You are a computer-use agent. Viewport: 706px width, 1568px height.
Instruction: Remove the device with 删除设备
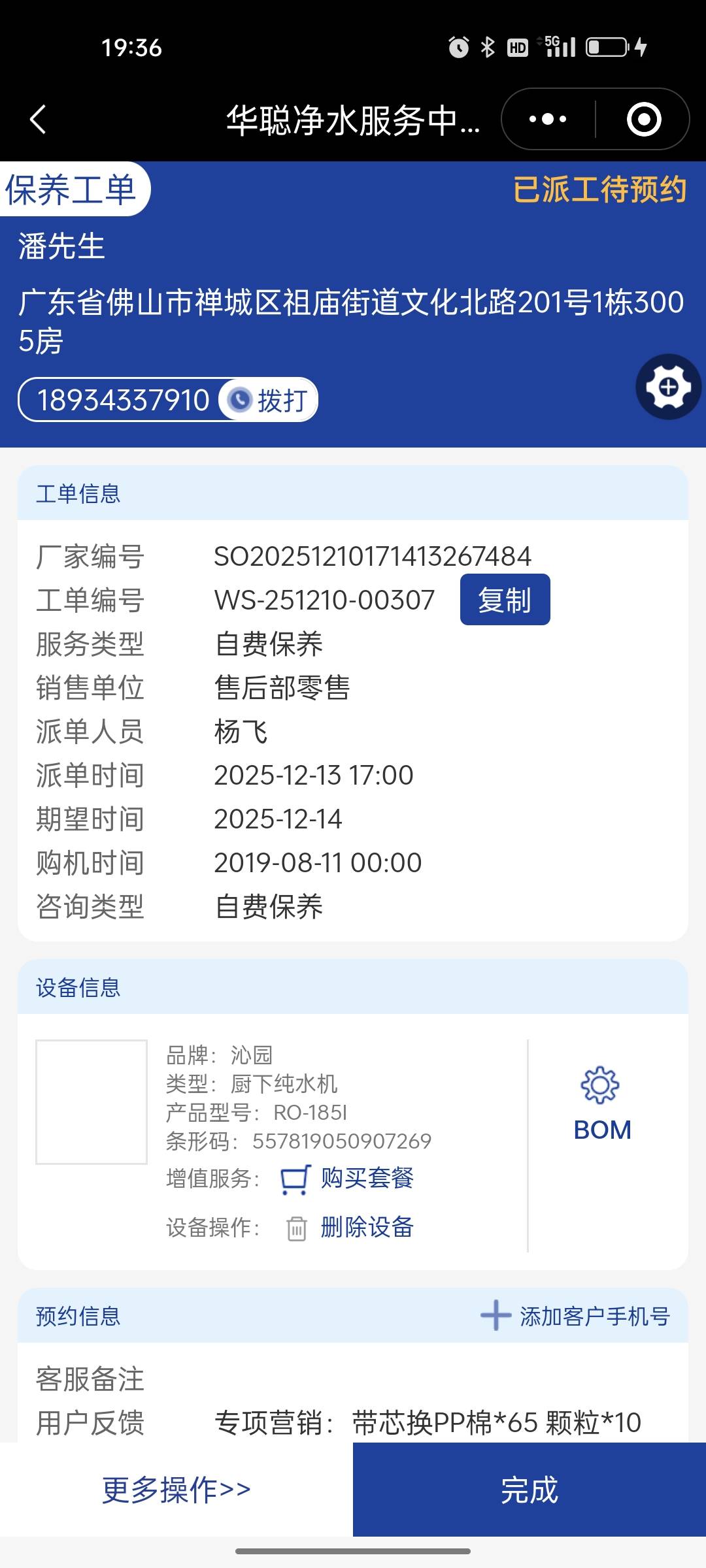(366, 1227)
